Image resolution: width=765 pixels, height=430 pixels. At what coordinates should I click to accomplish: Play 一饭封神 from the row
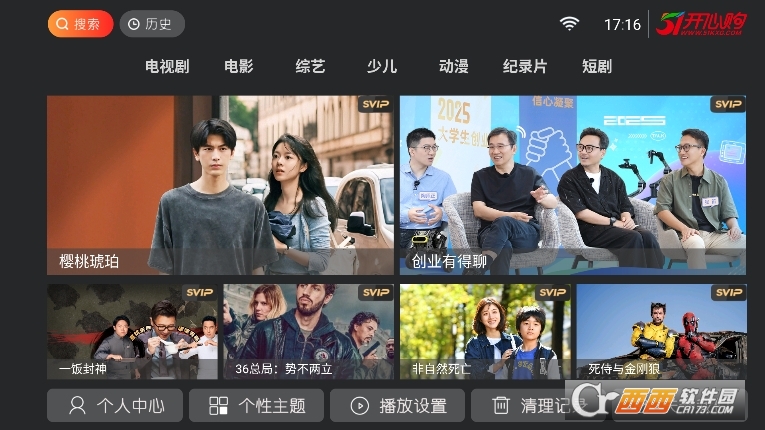[x=132, y=332]
